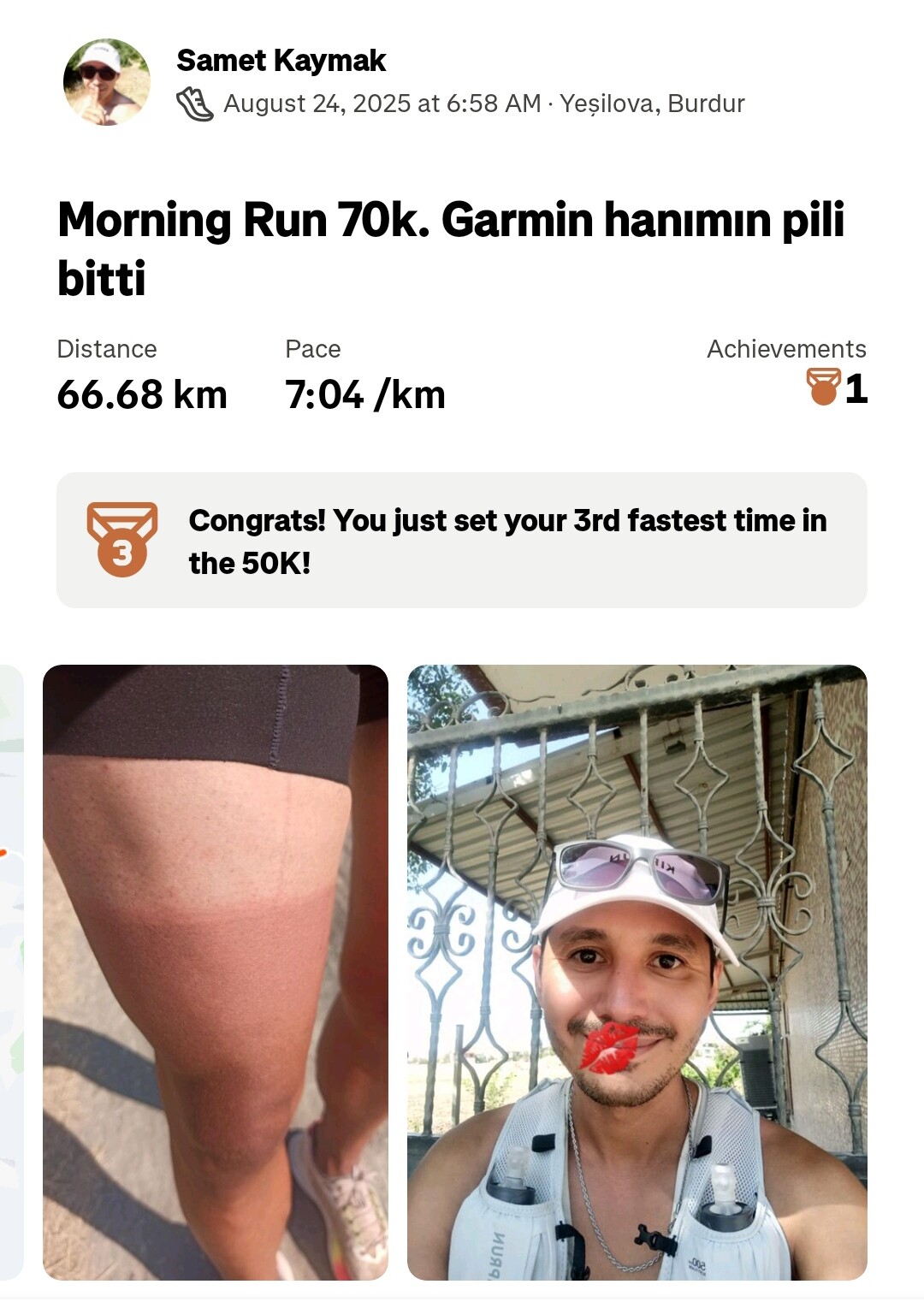
Task: Open the tanned leg photo
Action: point(216,972)
